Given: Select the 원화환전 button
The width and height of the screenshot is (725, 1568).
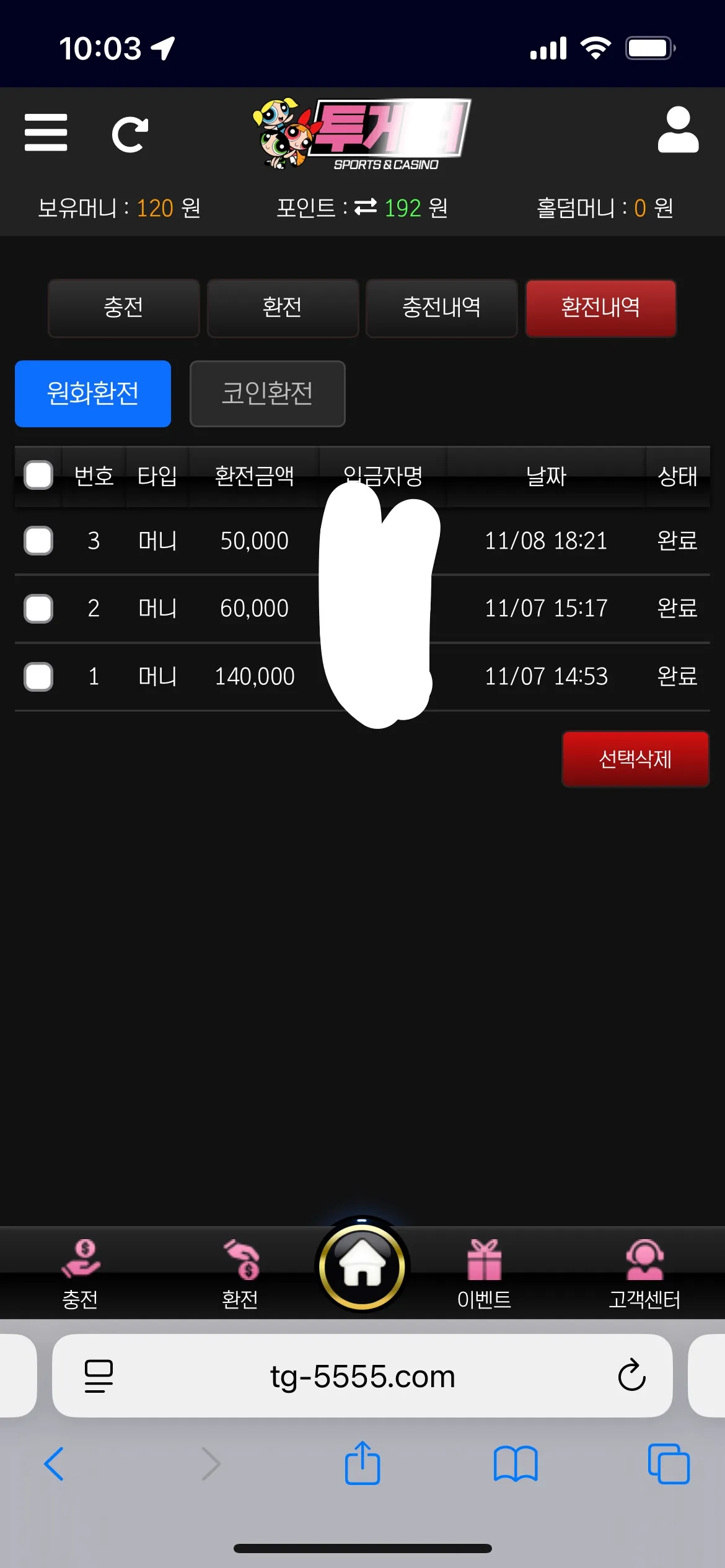Looking at the screenshot, I should pyautogui.click(x=93, y=394).
